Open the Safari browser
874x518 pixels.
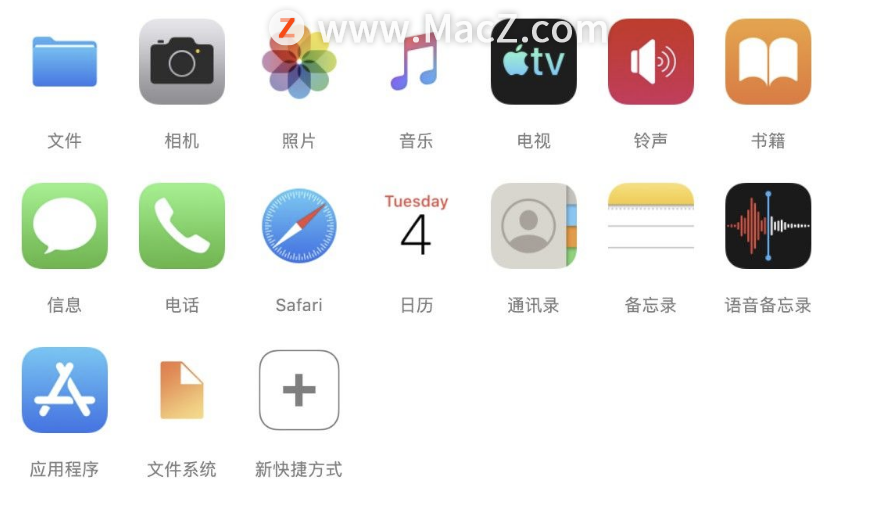(x=299, y=226)
